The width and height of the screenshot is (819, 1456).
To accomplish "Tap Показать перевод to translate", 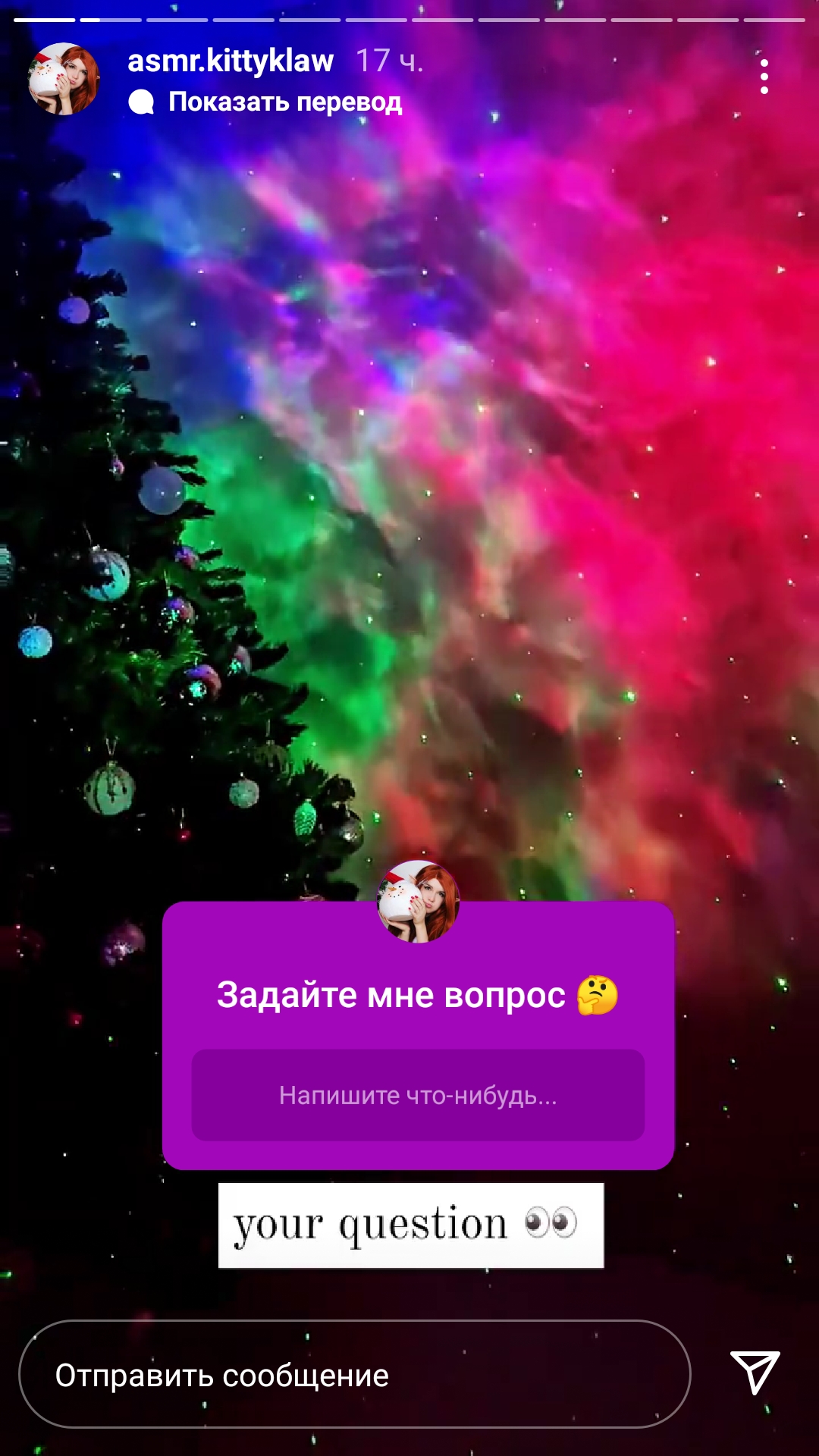I will pos(284,102).
